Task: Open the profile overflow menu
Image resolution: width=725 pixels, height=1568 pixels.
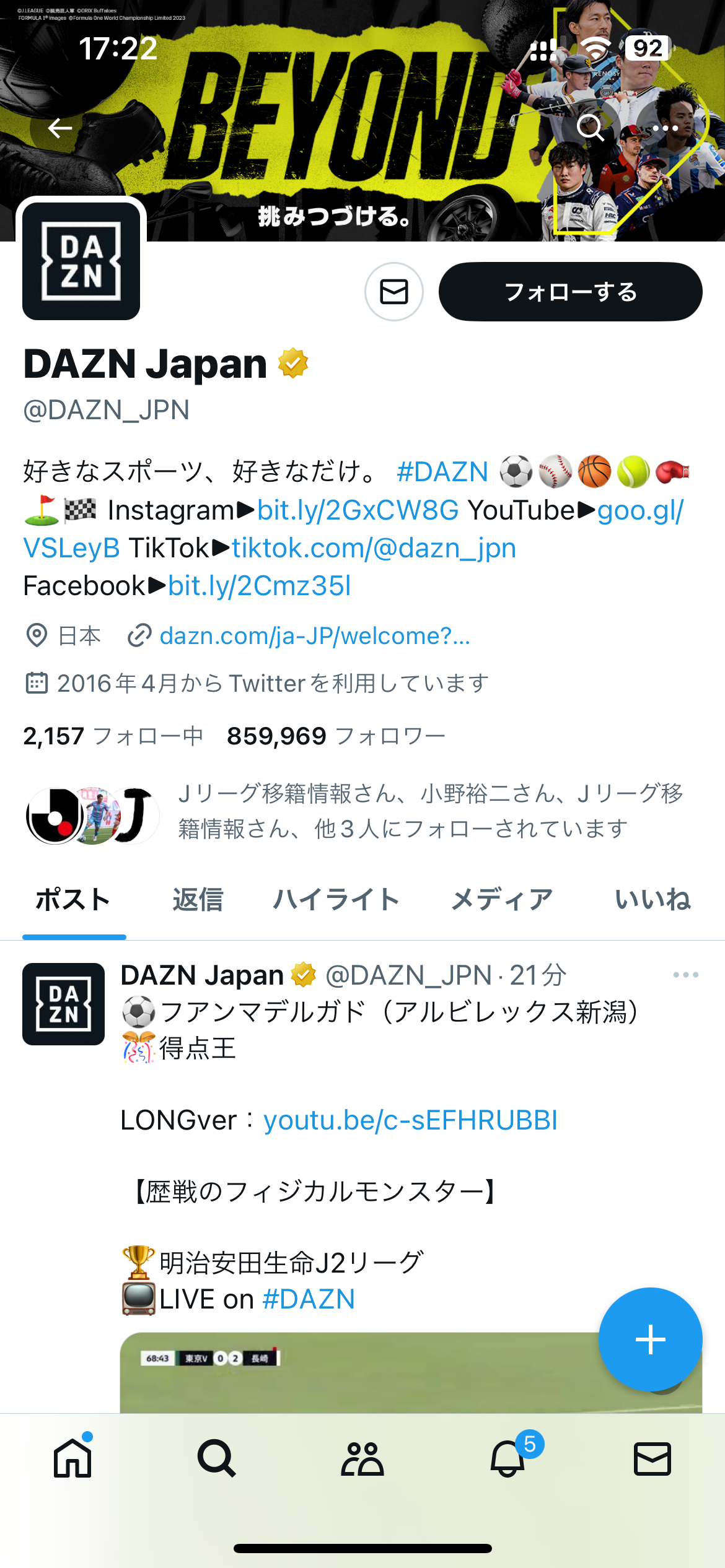Action: 665,128
